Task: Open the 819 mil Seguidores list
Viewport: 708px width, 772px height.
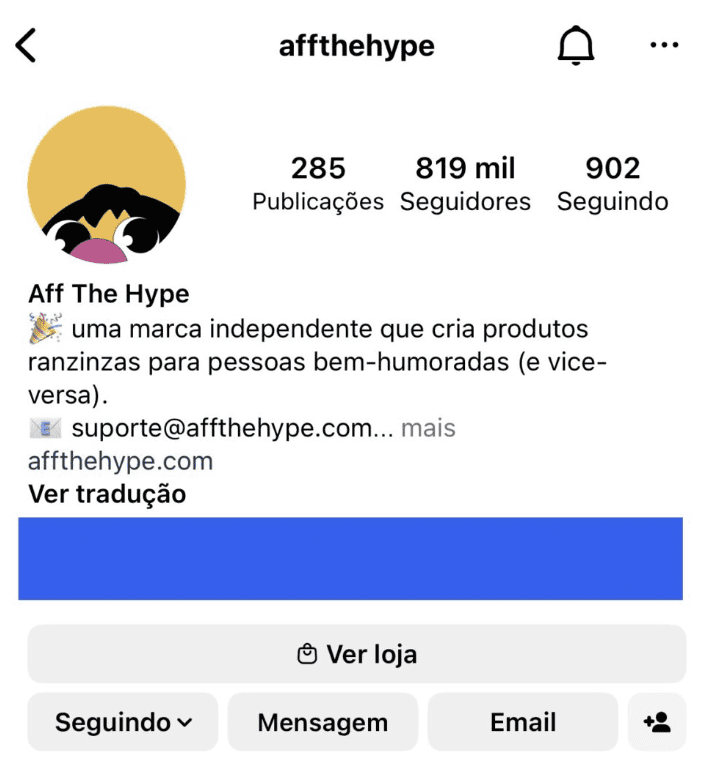Action: point(465,184)
